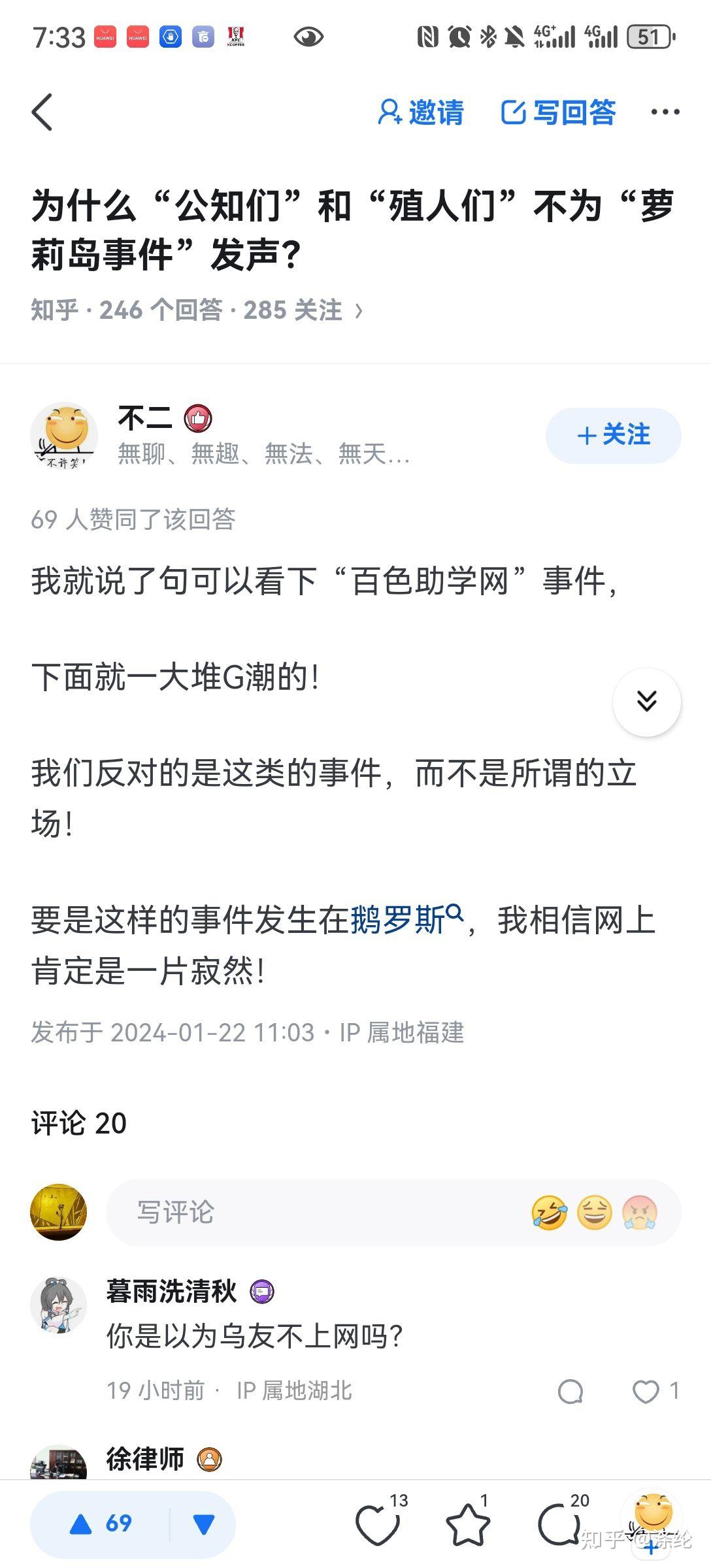The width and height of the screenshot is (711, 1568).
Task: Tap the 写评论 comment input field
Action: pyautogui.click(x=314, y=1212)
